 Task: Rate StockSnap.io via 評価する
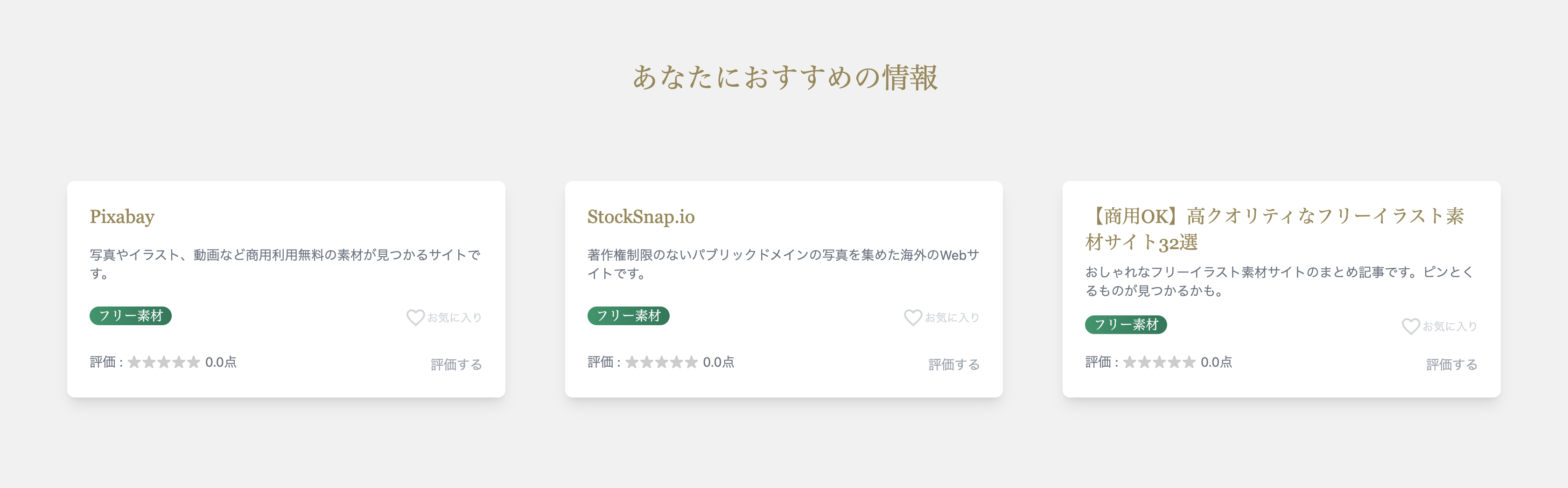tap(953, 364)
